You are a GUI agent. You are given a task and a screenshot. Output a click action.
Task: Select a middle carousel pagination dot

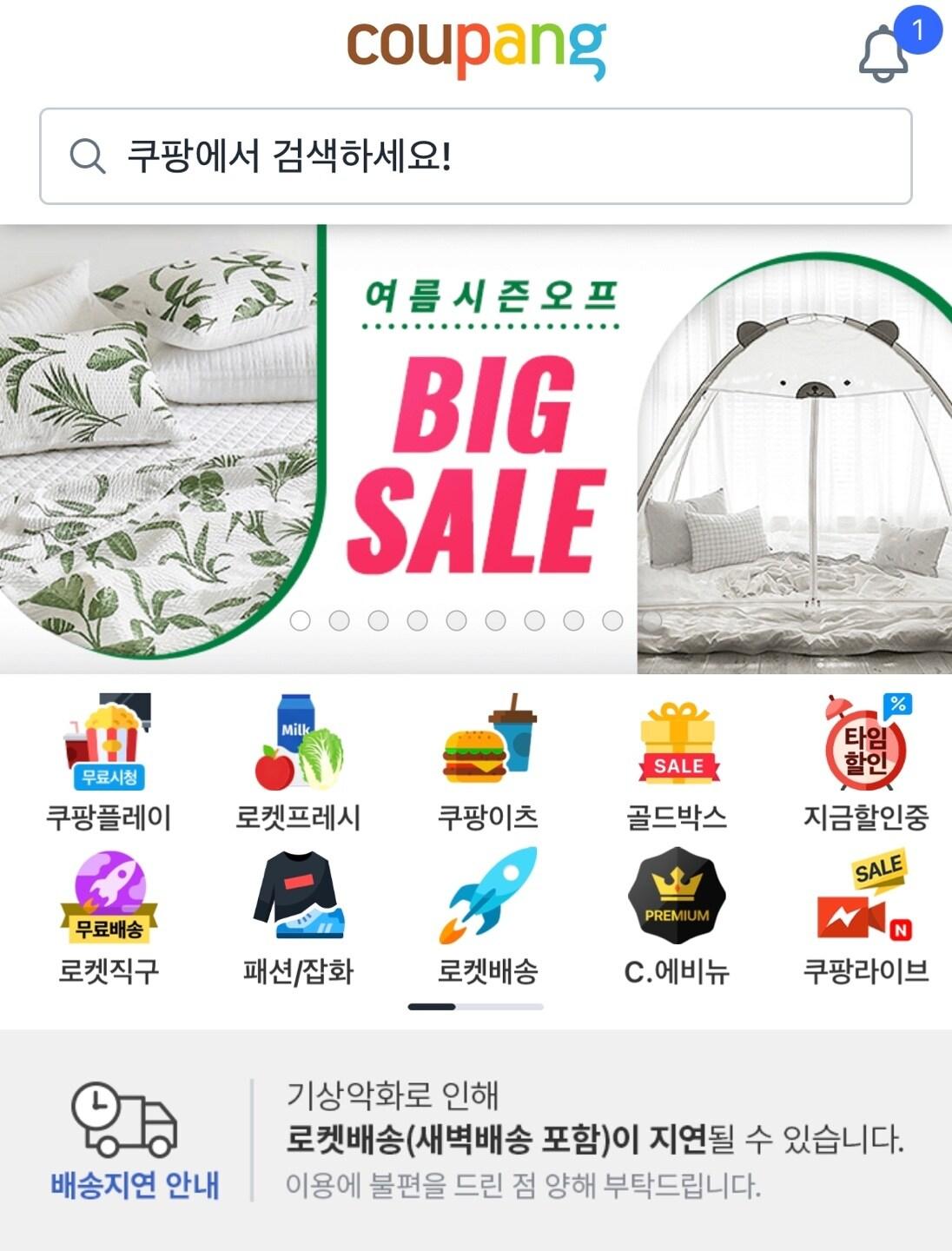(455, 621)
